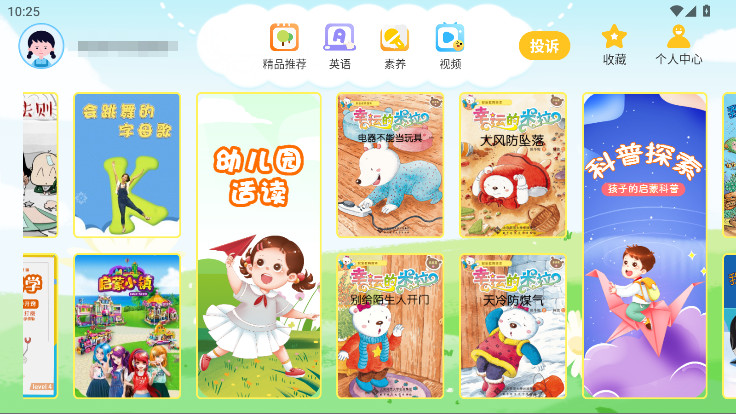The height and width of the screenshot is (414, 736).
Task: Open 个人中心
Action: 678,46
